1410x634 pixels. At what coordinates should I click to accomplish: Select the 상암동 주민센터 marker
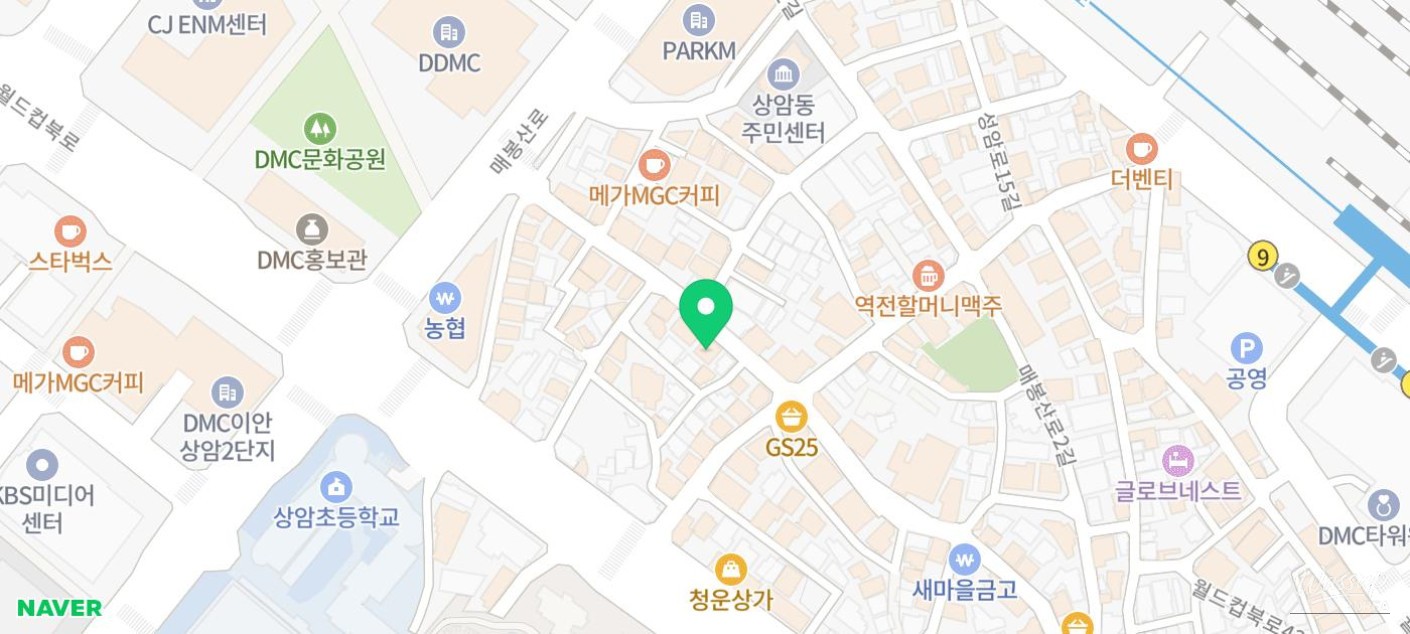(783, 75)
